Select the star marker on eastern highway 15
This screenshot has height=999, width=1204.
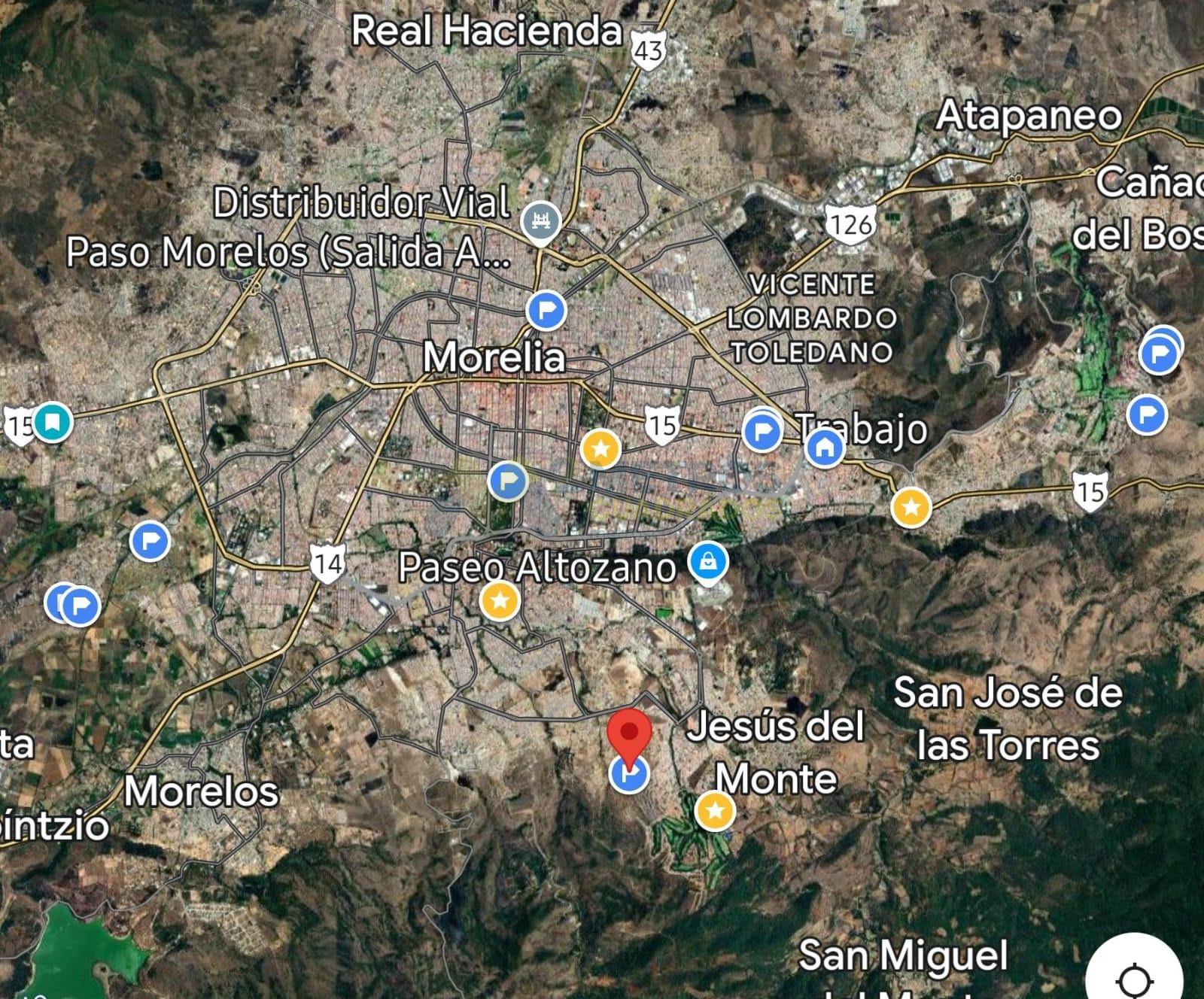point(911,507)
